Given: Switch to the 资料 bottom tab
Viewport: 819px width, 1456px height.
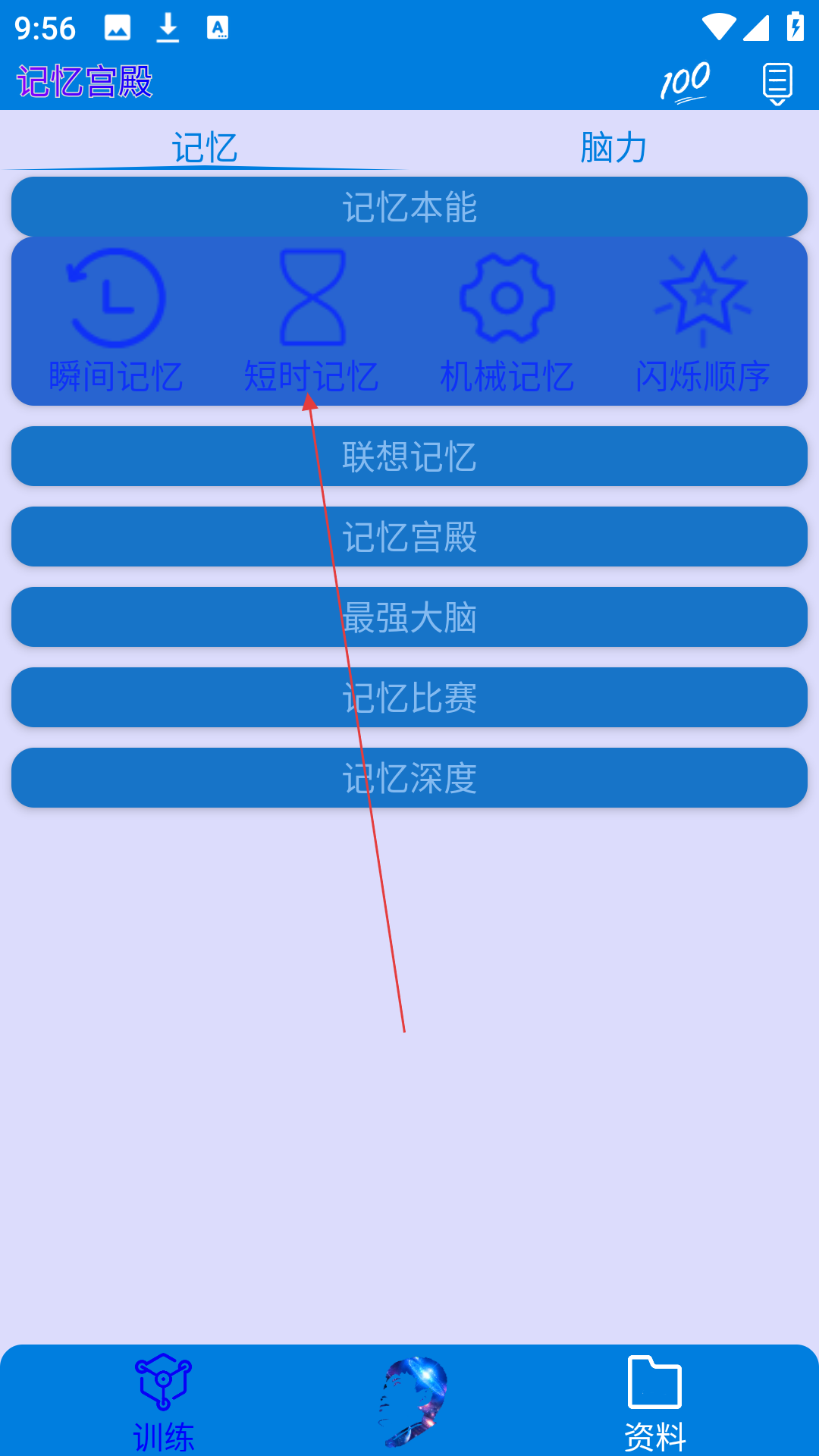Looking at the screenshot, I should click(655, 1403).
